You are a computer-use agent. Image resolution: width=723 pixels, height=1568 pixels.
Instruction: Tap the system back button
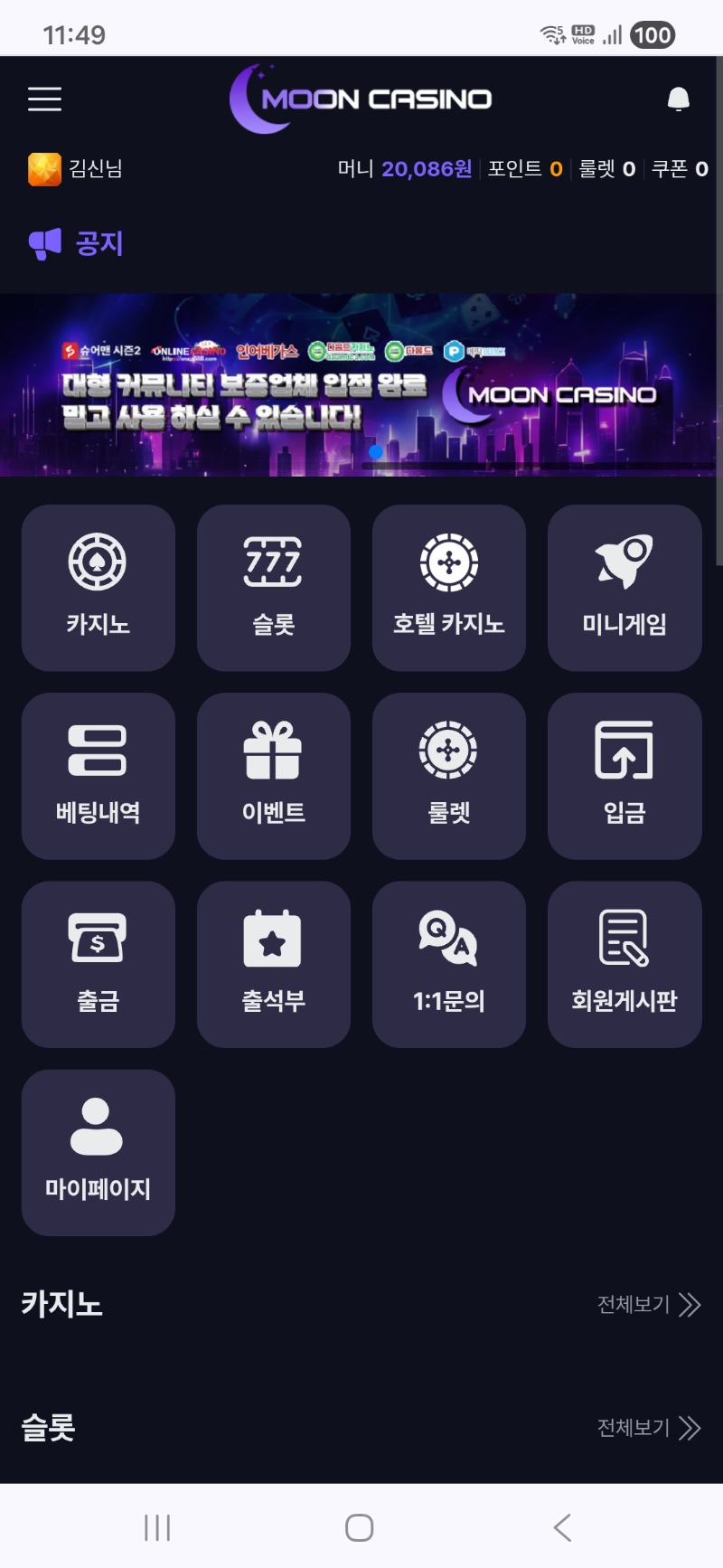562,1527
